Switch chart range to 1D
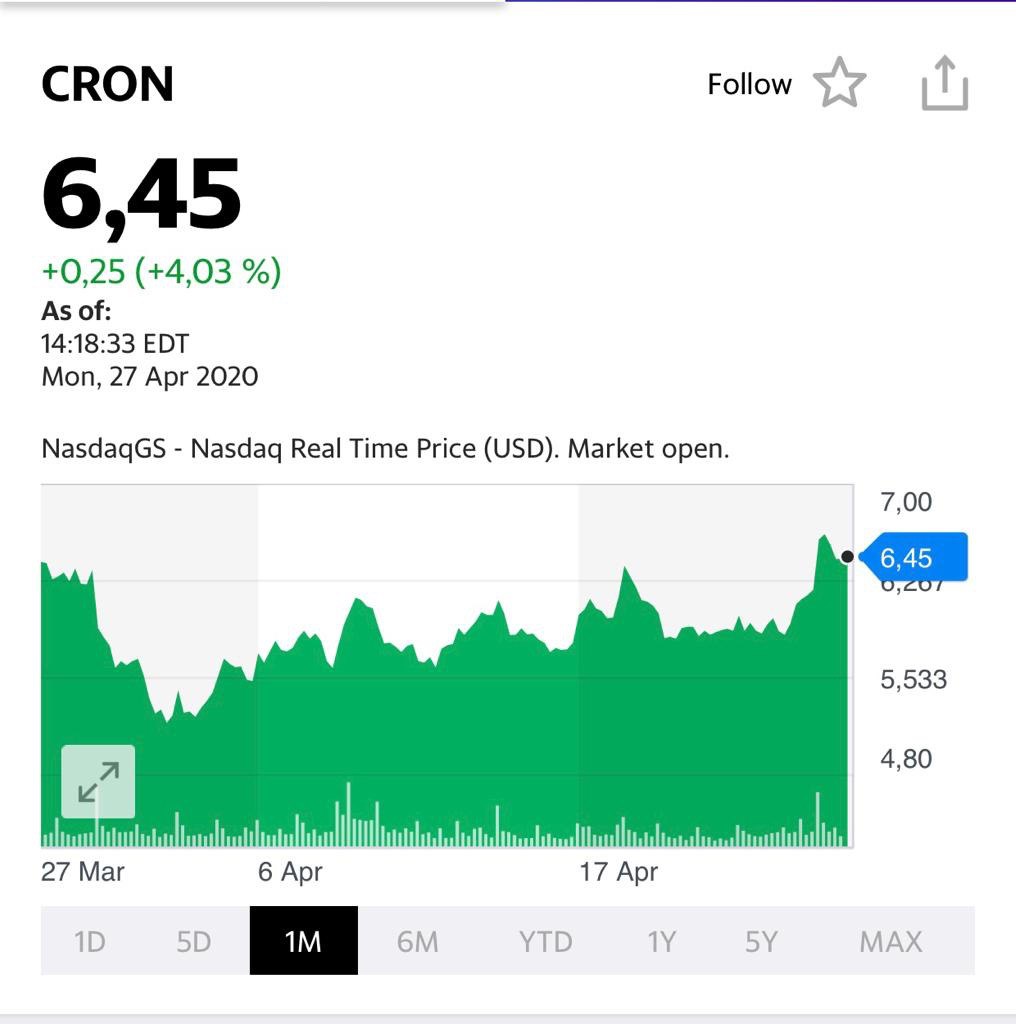Viewport: 1016px width, 1024px height. click(x=89, y=942)
